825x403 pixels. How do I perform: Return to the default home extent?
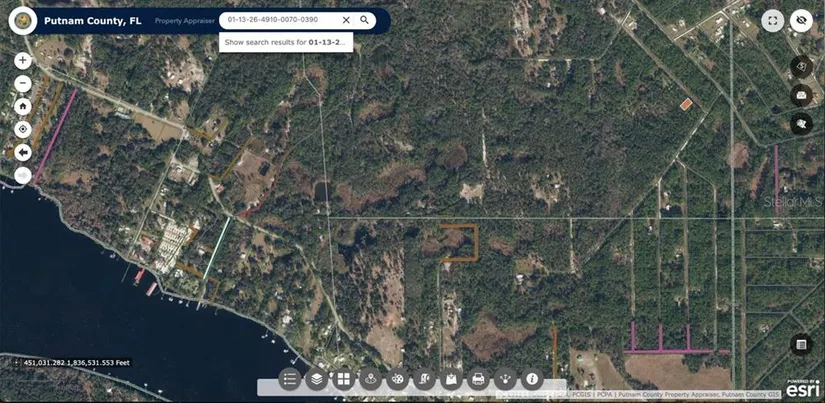point(23,106)
